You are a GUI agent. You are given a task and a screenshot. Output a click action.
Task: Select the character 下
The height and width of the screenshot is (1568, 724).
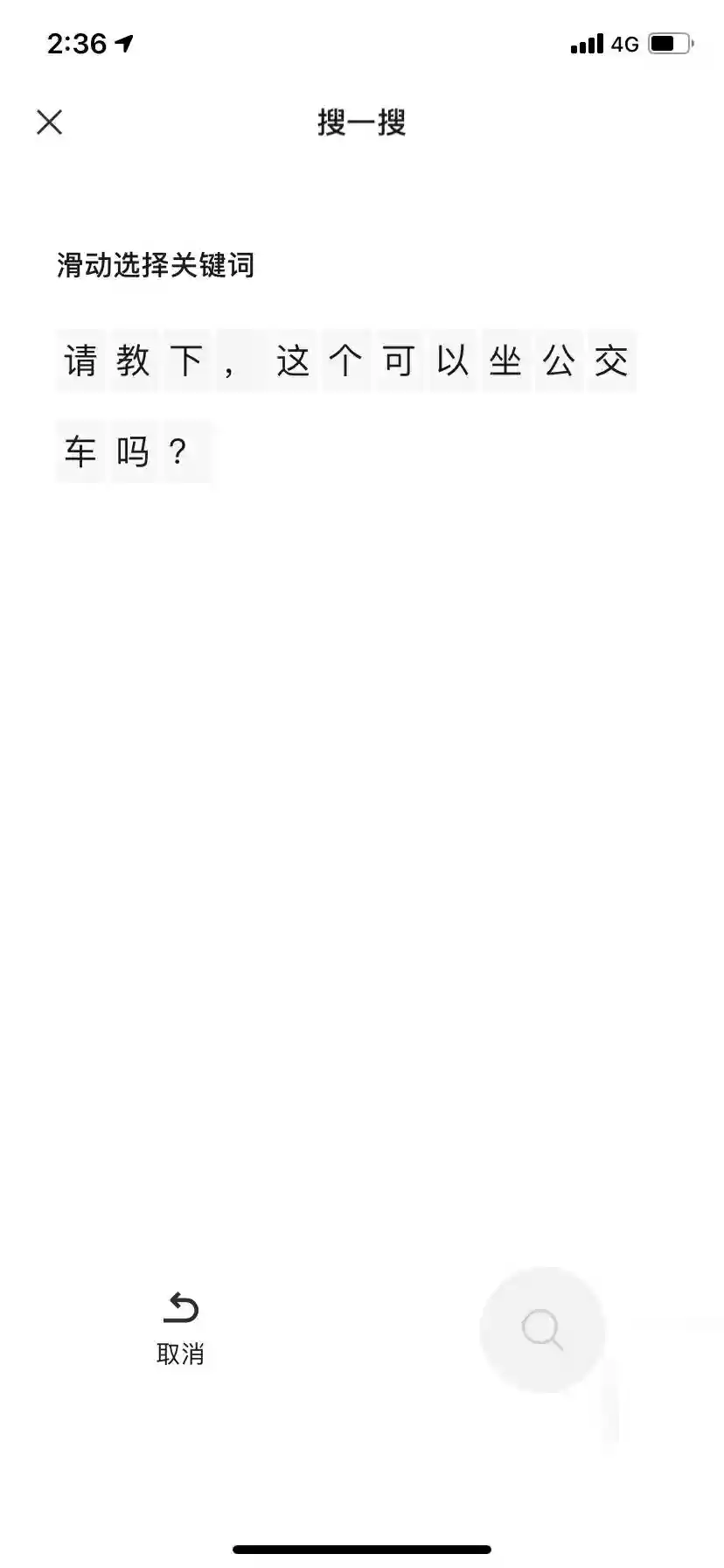pyautogui.click(x=186, y=360)
